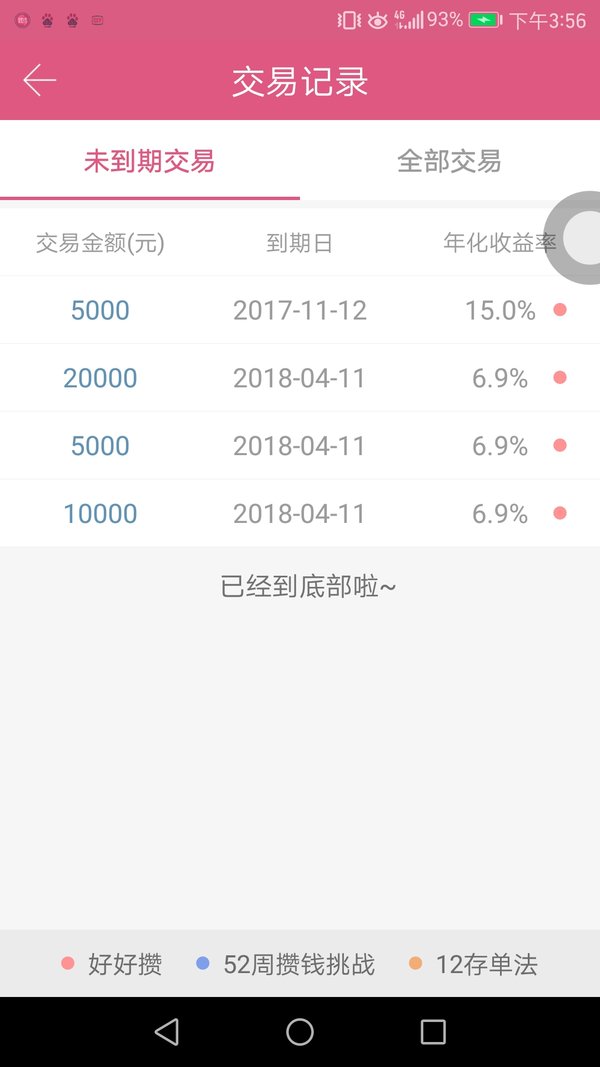Go back using the header arrow
Viewport: 600px width, 1067px height.
point(39,80)
